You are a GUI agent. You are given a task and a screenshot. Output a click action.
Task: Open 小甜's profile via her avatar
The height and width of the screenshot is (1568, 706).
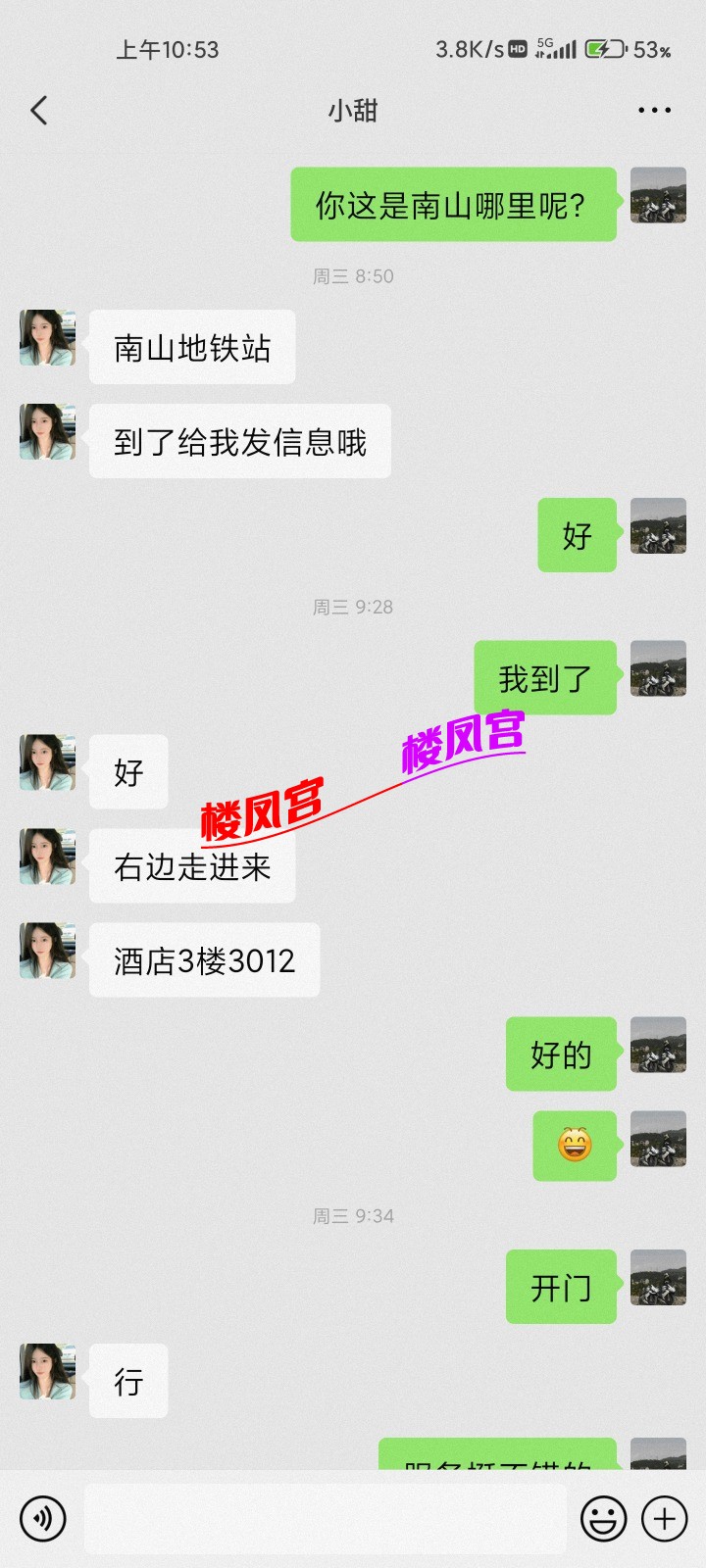pos(46,340)
